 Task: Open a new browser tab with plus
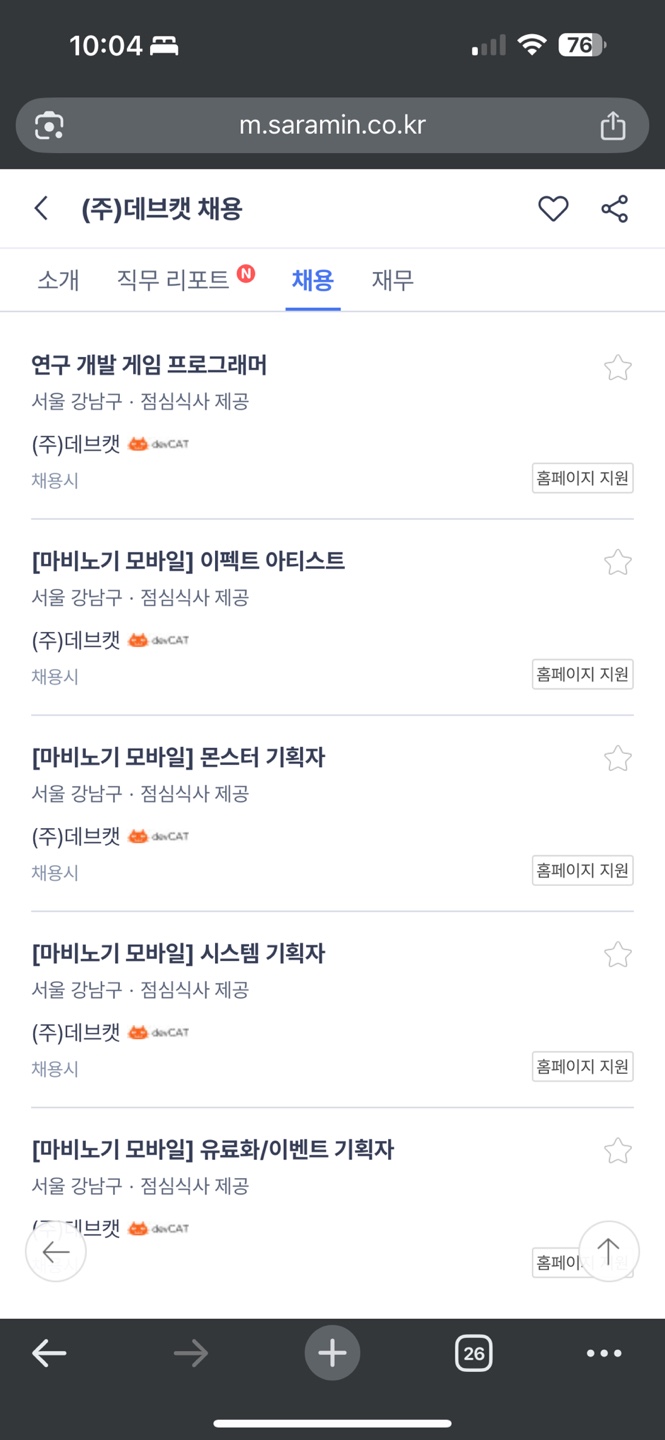tap(332, 1353)
